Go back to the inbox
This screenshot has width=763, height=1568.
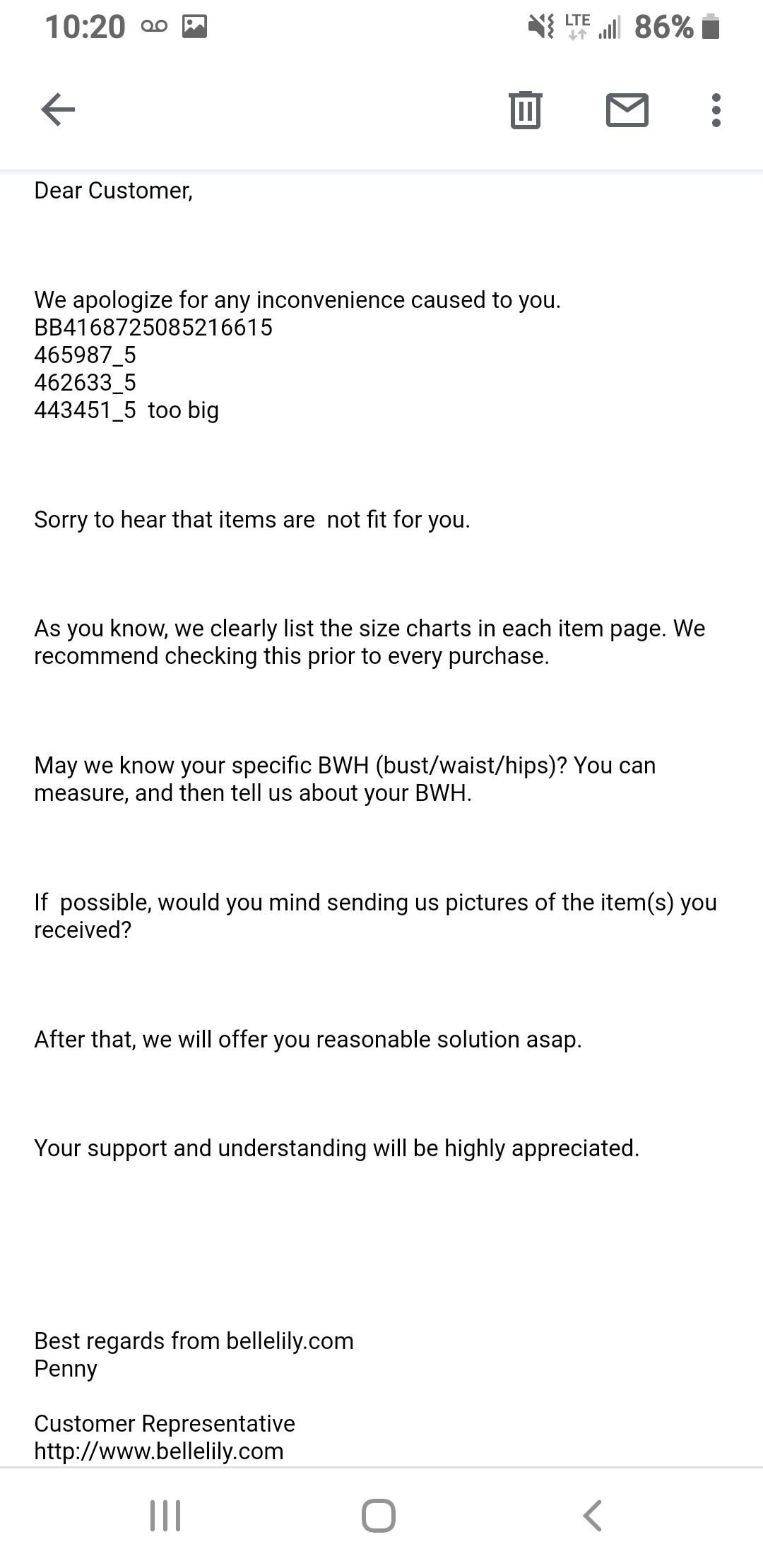coord(58,110)
